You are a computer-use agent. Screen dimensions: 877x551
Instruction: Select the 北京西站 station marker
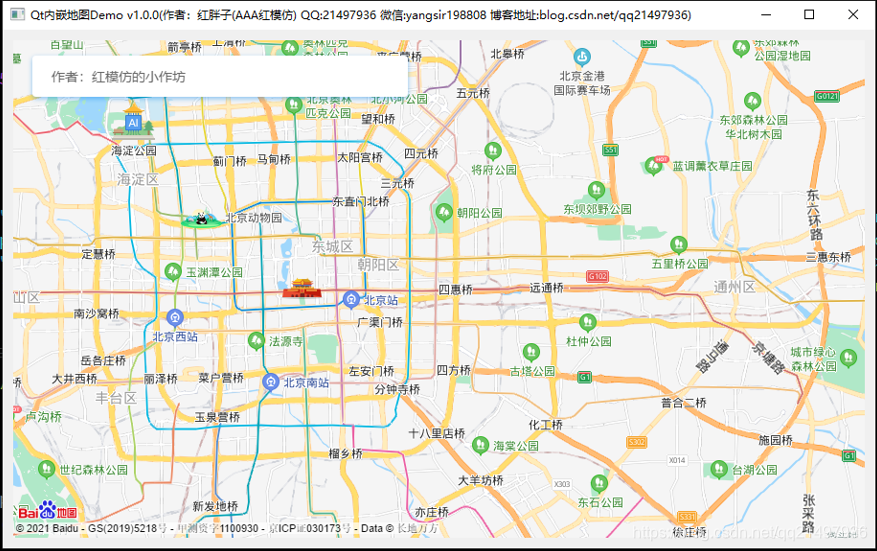pos(175,318)
